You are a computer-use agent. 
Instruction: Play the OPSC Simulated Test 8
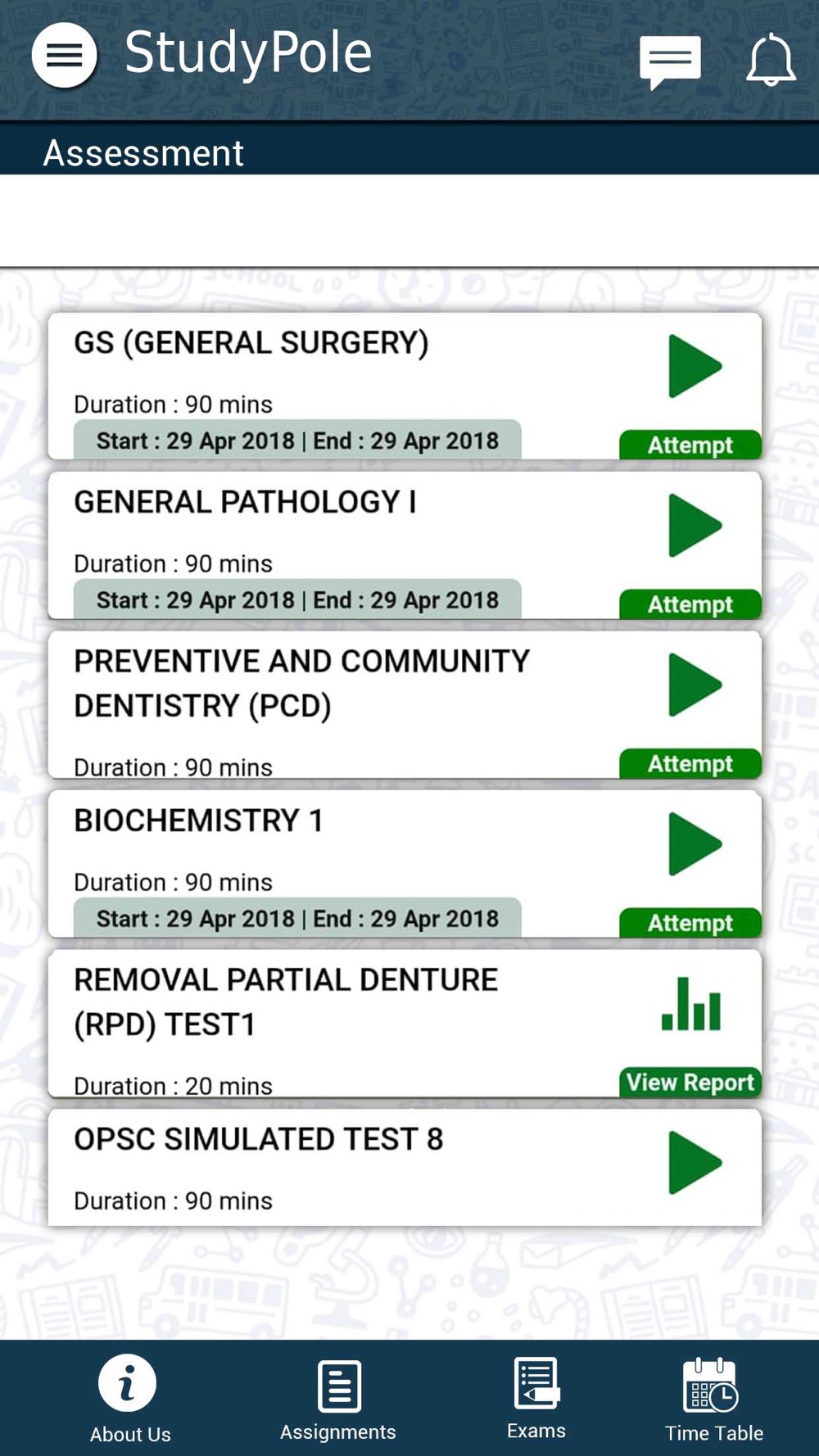[x=695, y=1163]
